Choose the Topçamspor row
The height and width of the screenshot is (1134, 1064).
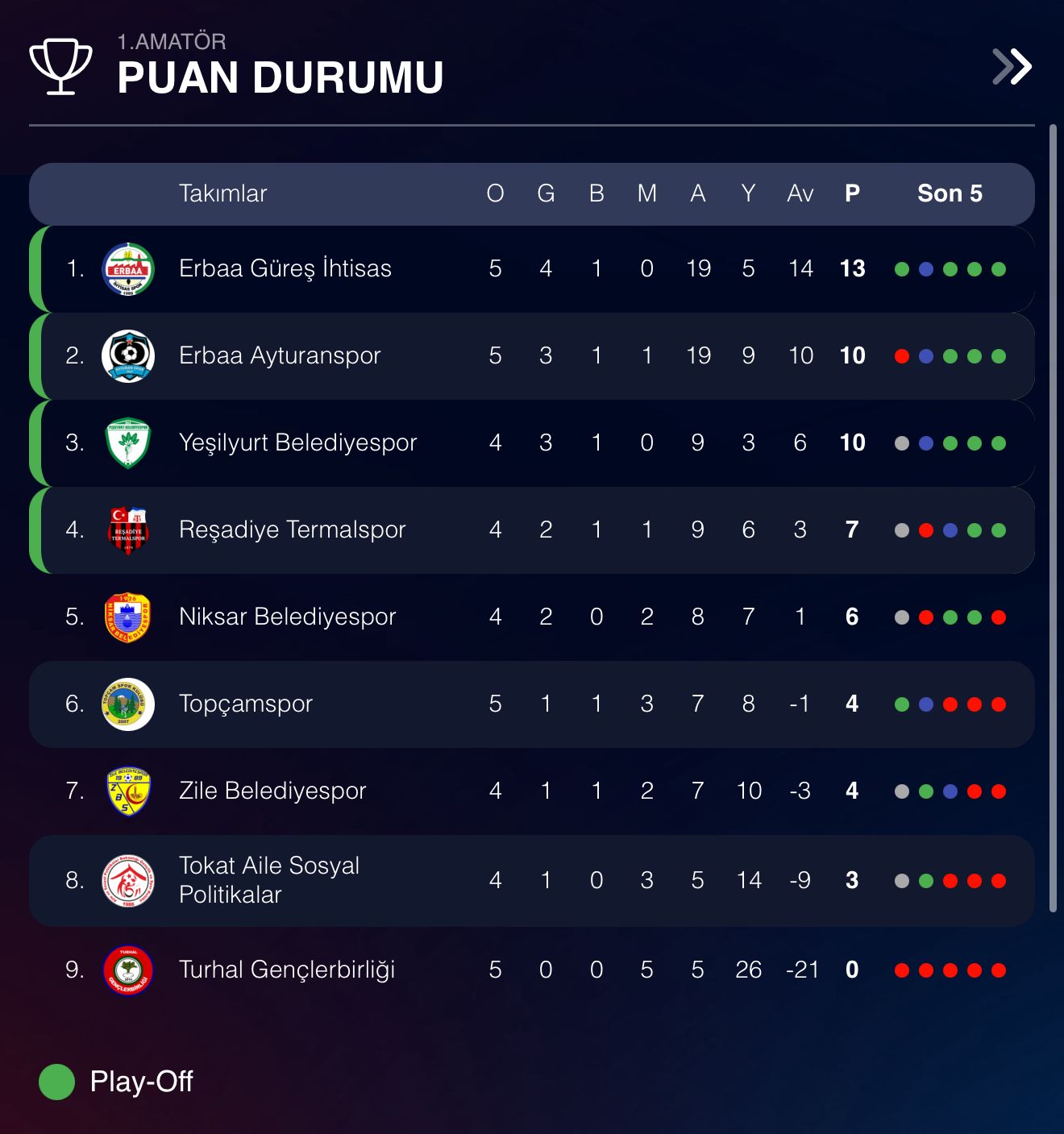pos(246,704)
